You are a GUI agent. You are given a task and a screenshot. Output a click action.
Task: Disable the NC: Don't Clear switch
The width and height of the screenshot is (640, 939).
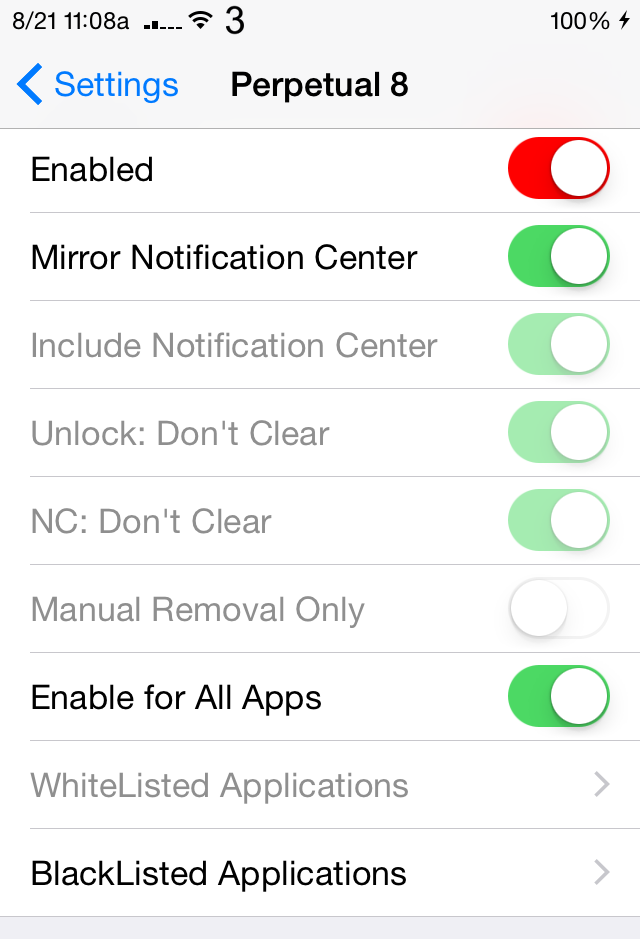coord(558,521)
